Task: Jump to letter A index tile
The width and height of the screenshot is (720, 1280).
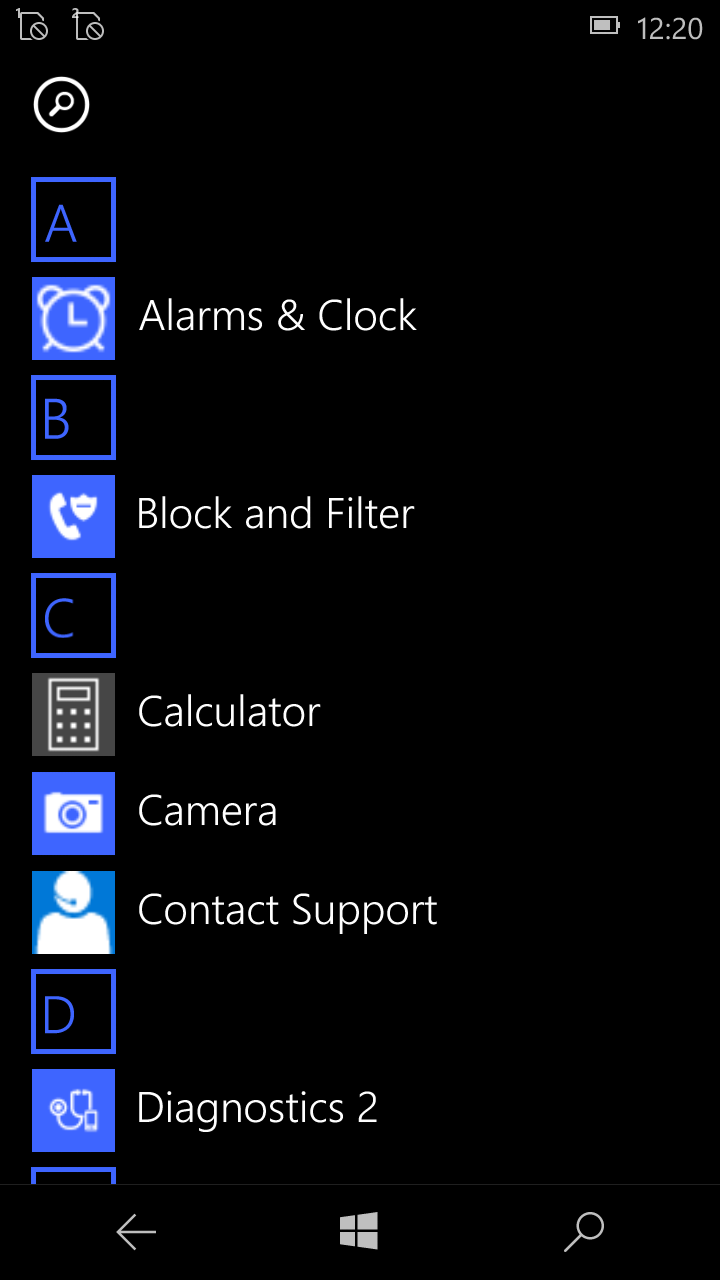Action: pyautogui.click(x=74, y=220)
